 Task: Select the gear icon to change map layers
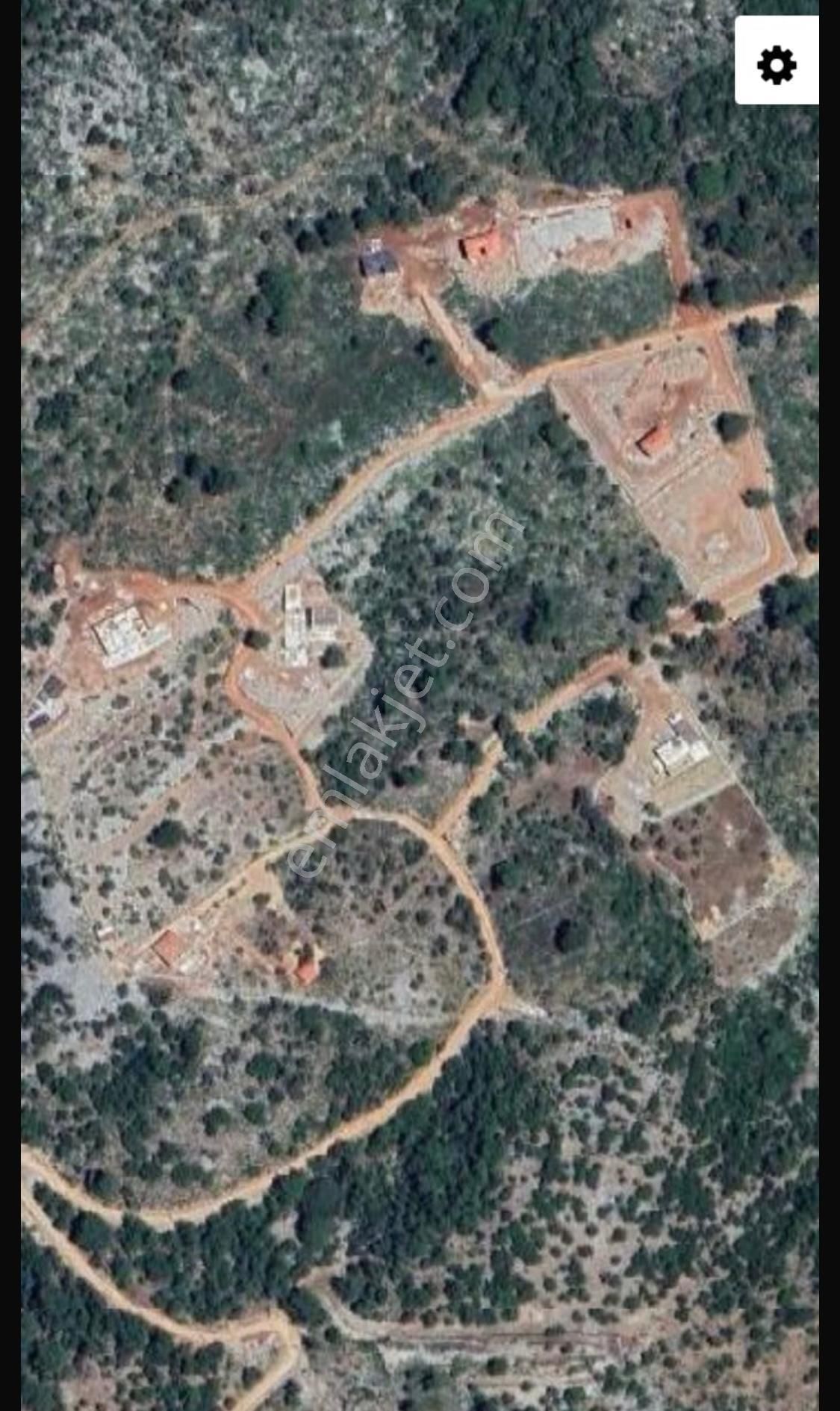[x=777, y=66]
